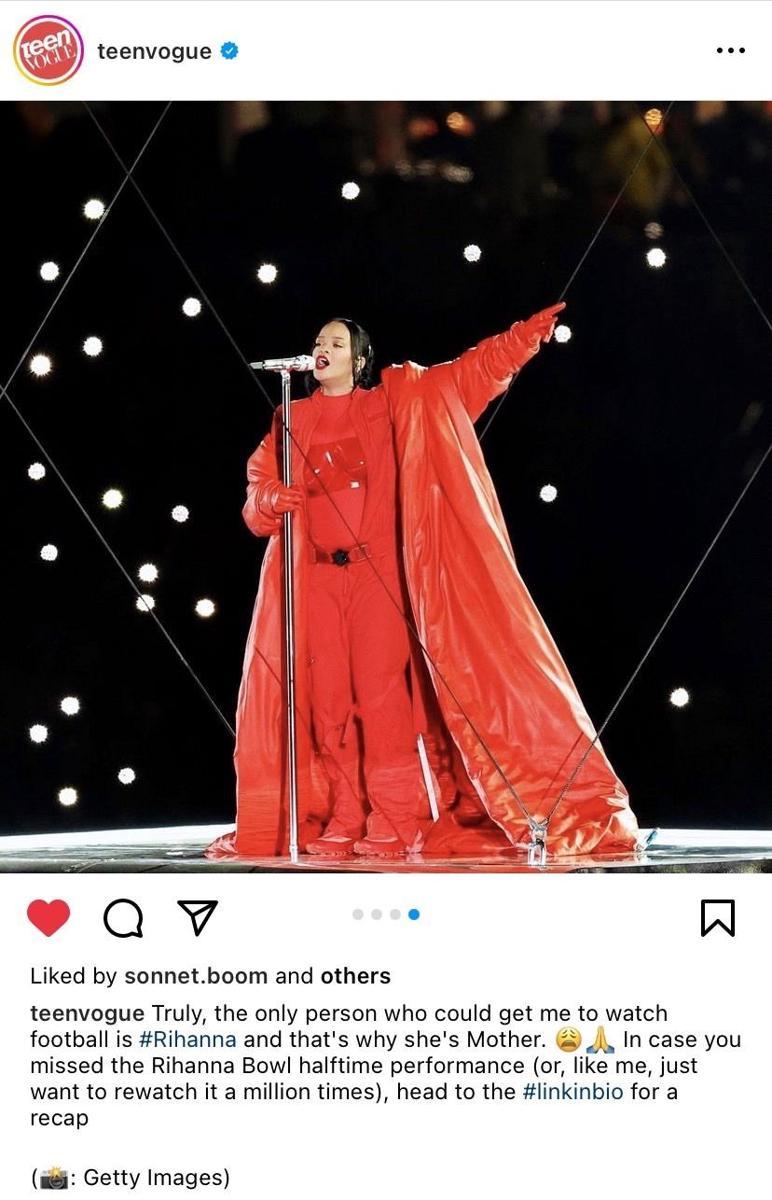View the others who liked this post

pyautogui.click(x=355, y=975)
